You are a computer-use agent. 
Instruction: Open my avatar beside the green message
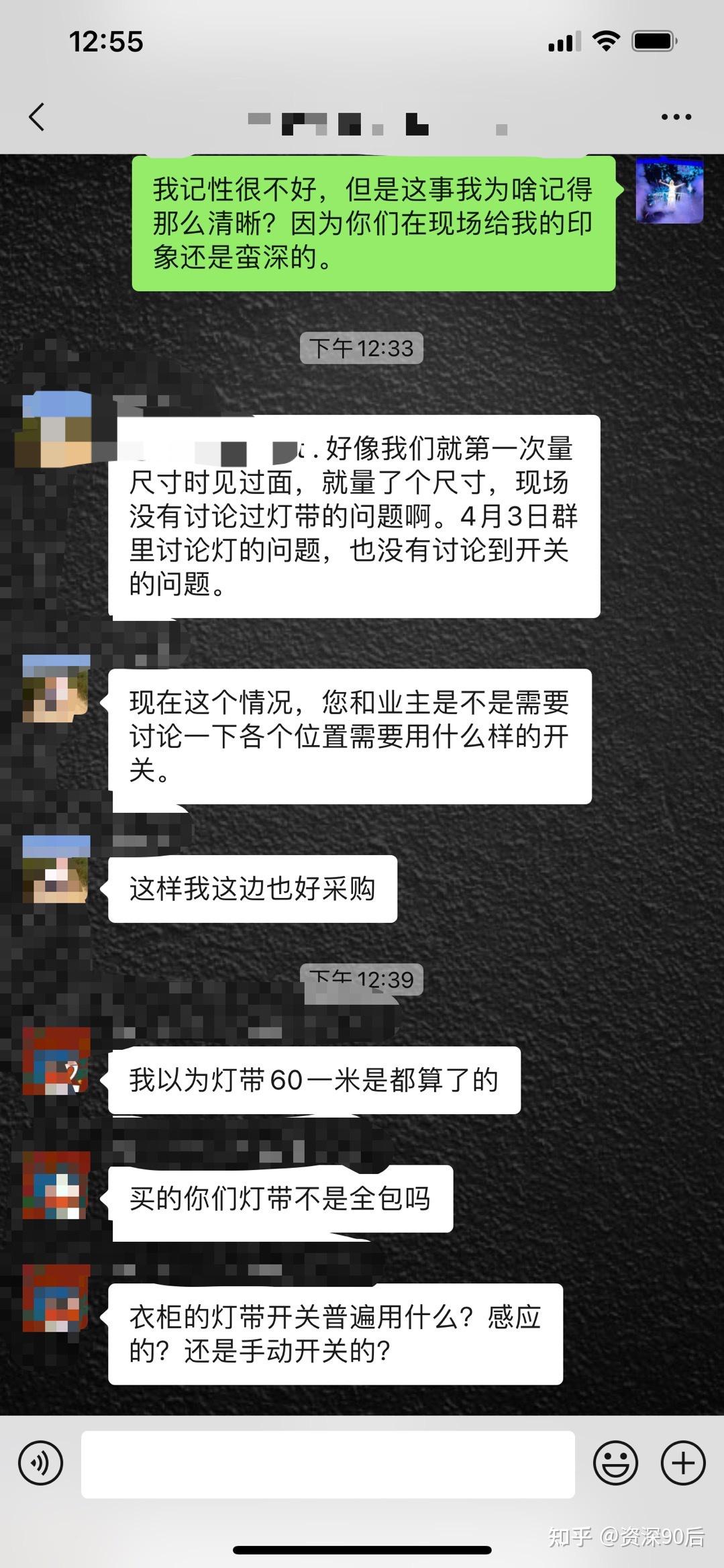(669, 190)
